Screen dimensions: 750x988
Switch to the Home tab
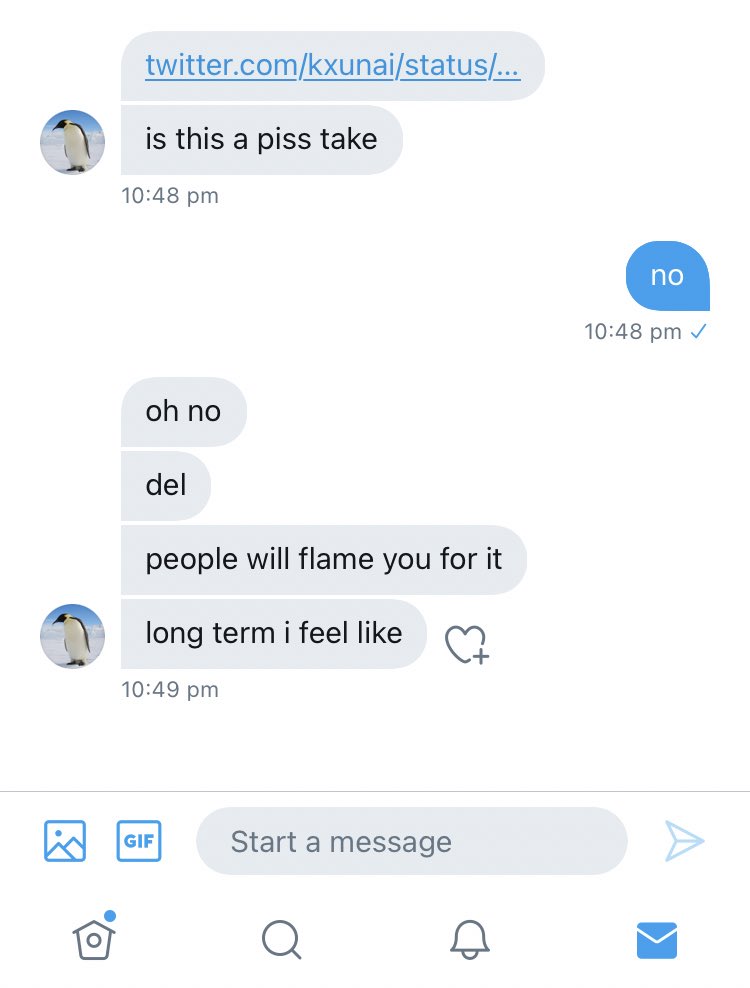94,938
